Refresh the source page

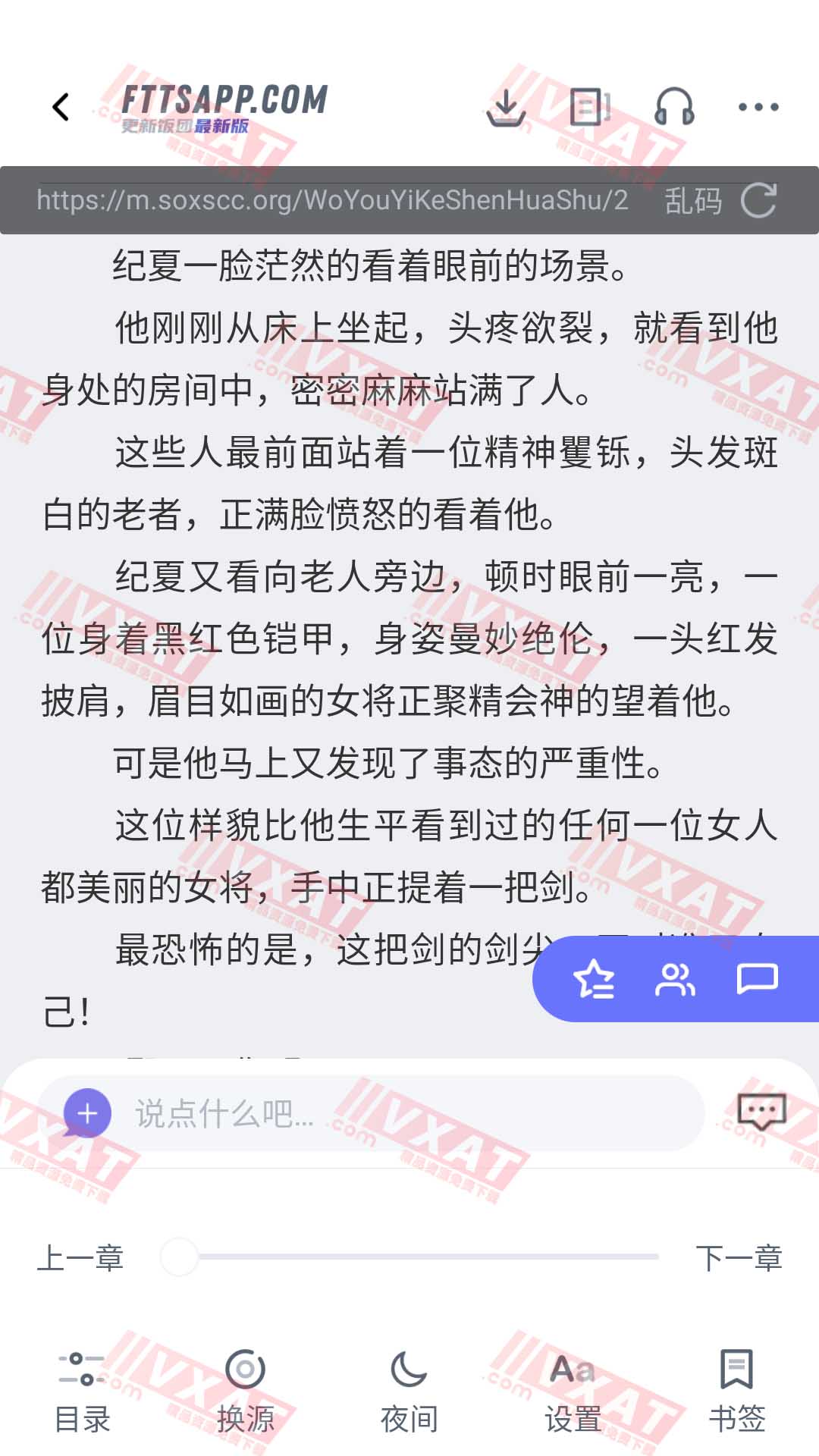point(759,201)
